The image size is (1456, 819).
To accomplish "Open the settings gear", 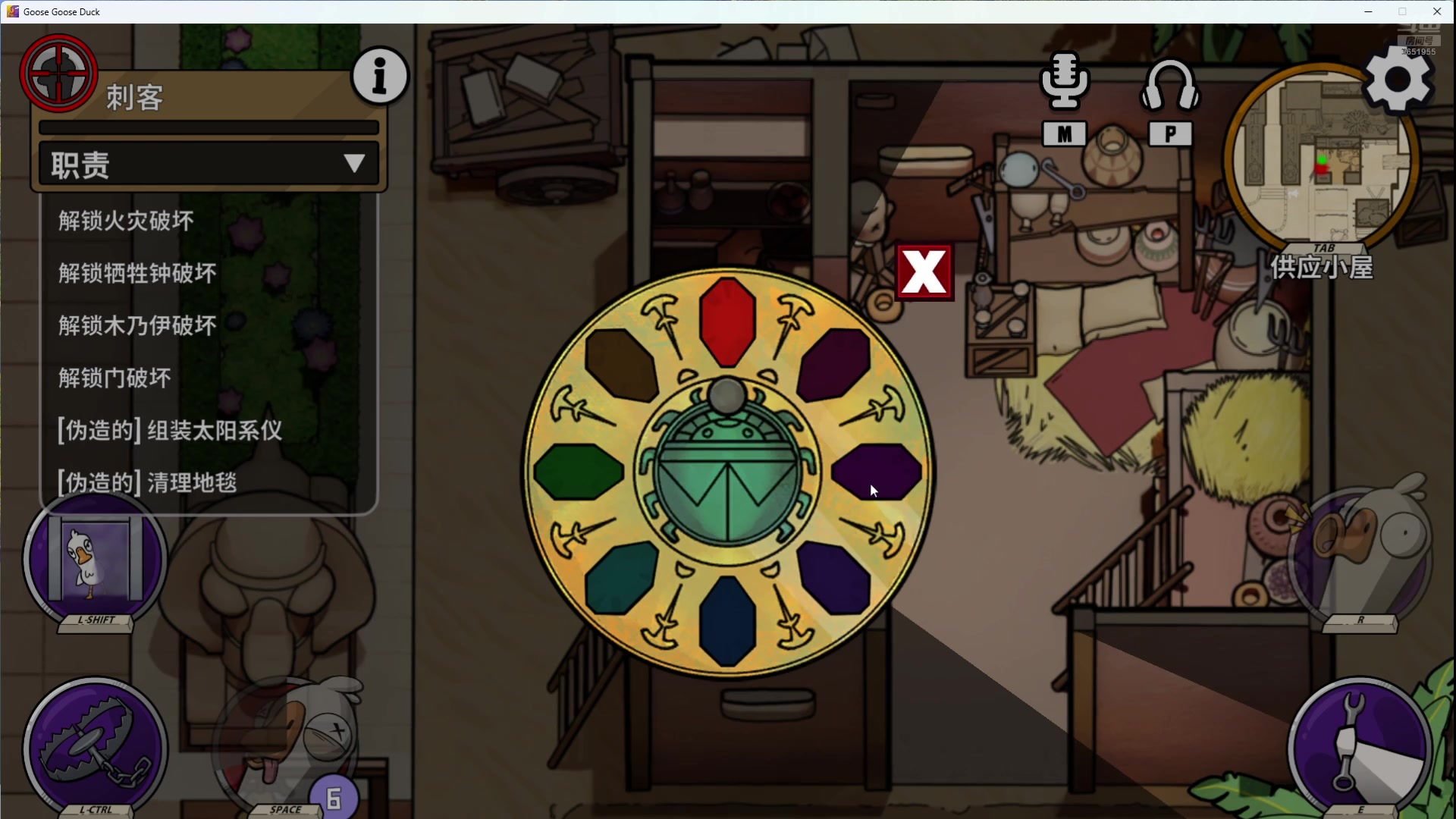I will pos(1398,80).
